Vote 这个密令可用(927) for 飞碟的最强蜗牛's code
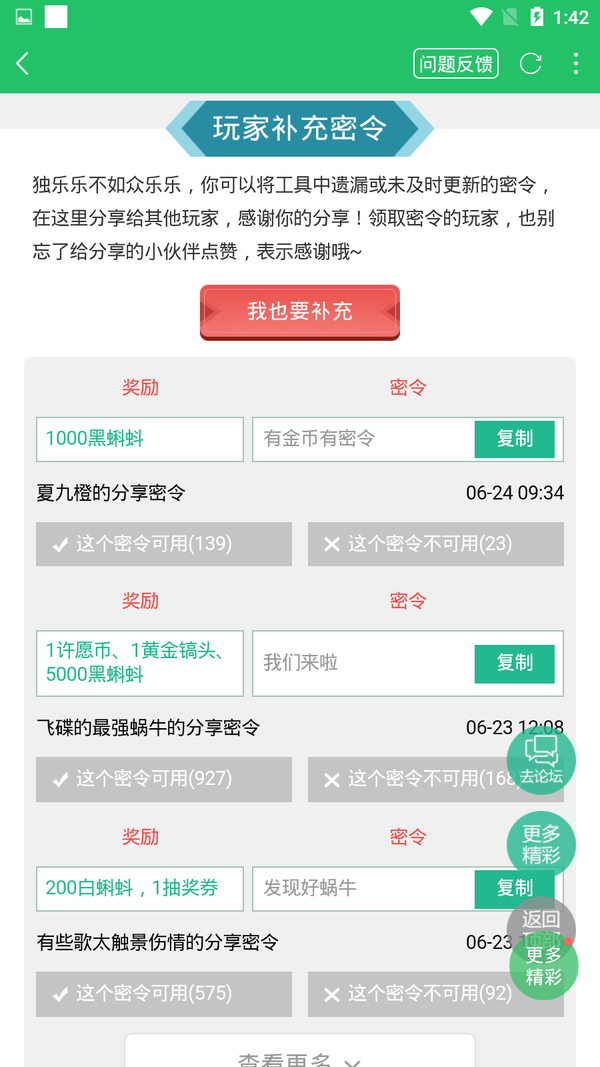 [x=164, y=779]
